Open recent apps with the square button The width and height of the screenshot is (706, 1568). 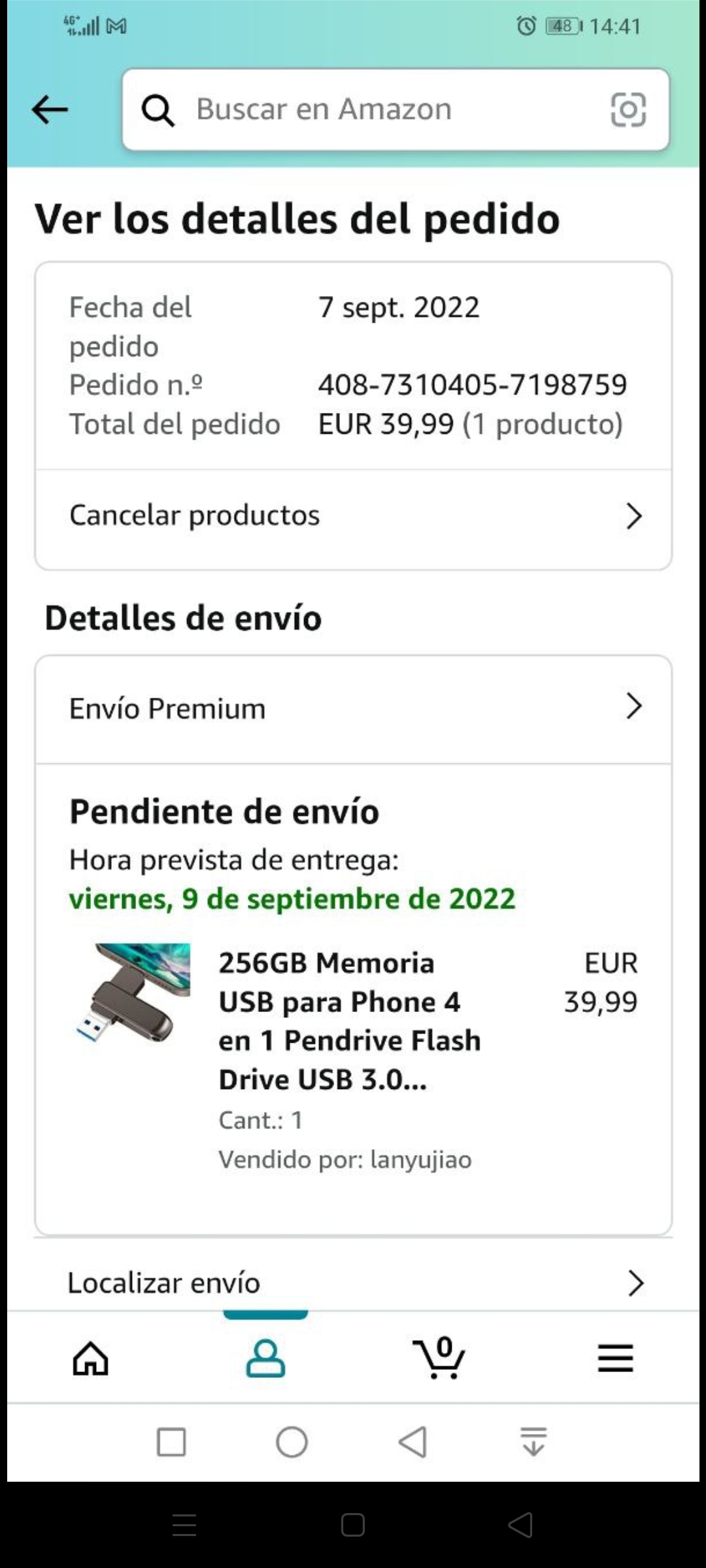(171, 1442)
